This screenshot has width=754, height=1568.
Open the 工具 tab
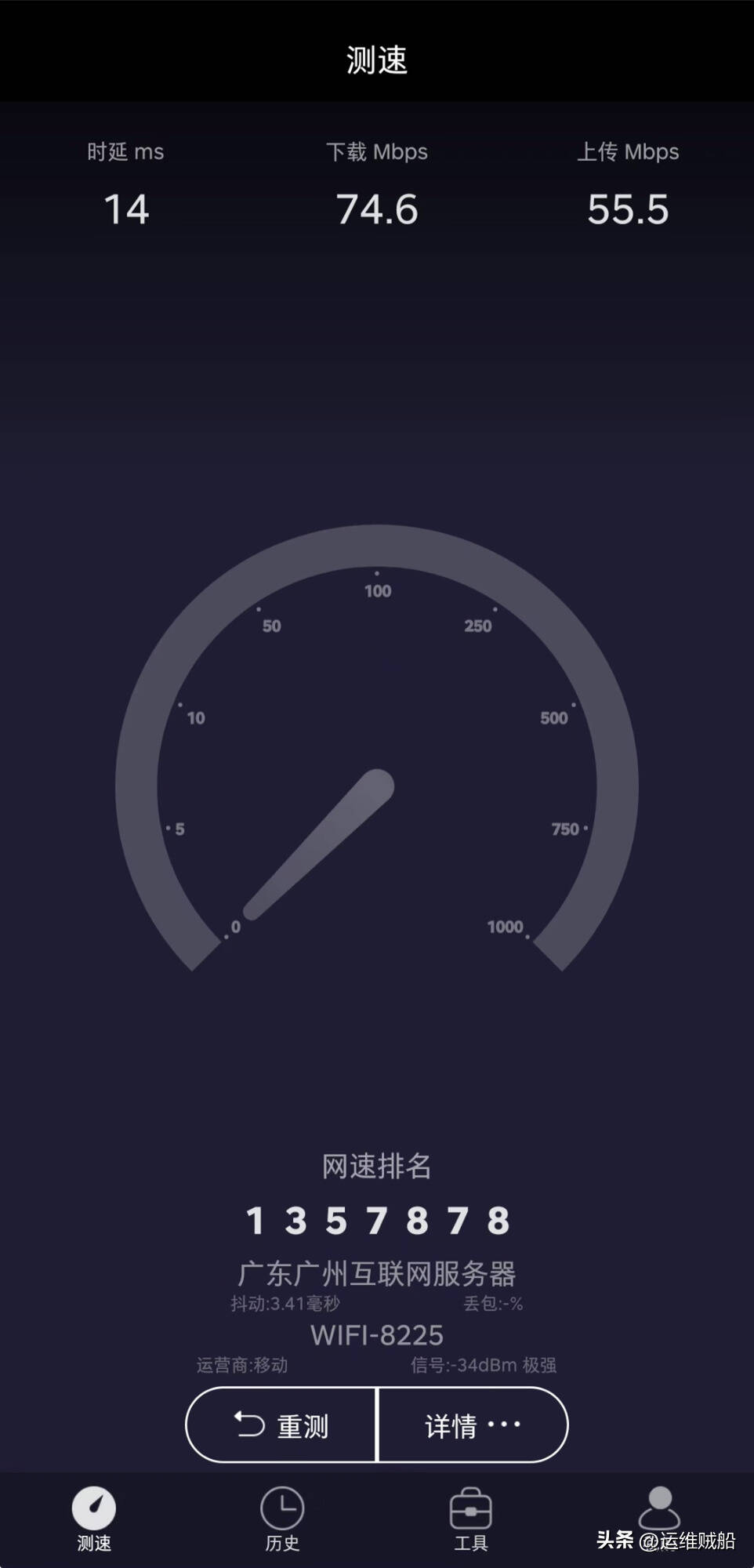point(471,1519)
